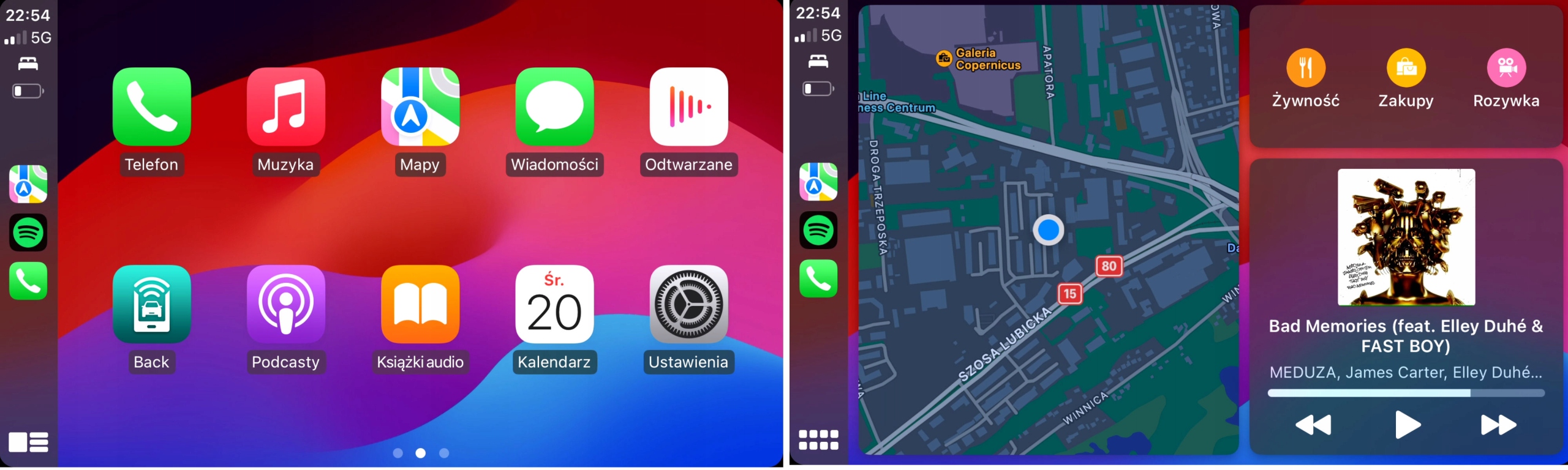Open the Telefon app
Viewport: 1568px width, 470px height.
[x=151, y=107]
